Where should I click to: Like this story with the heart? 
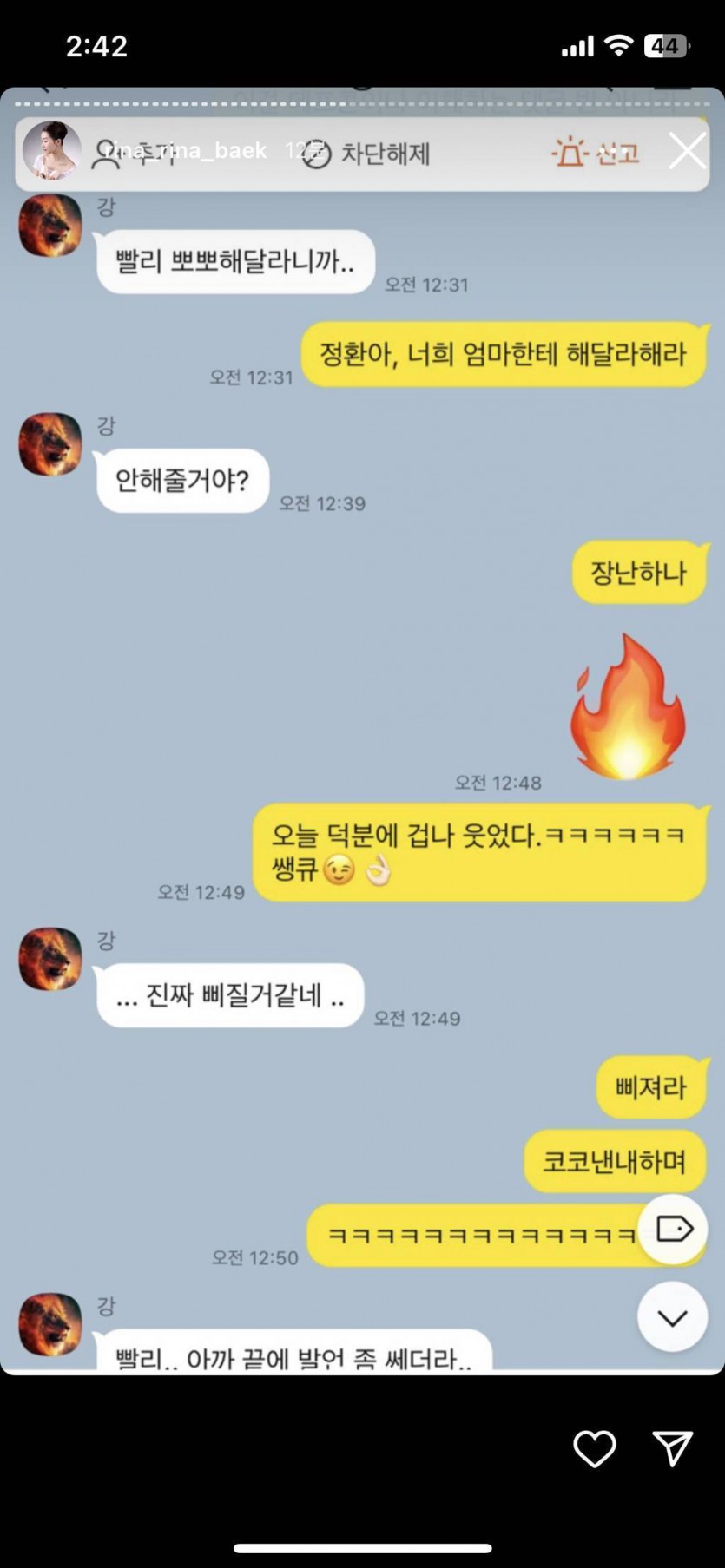(595, 1448)
